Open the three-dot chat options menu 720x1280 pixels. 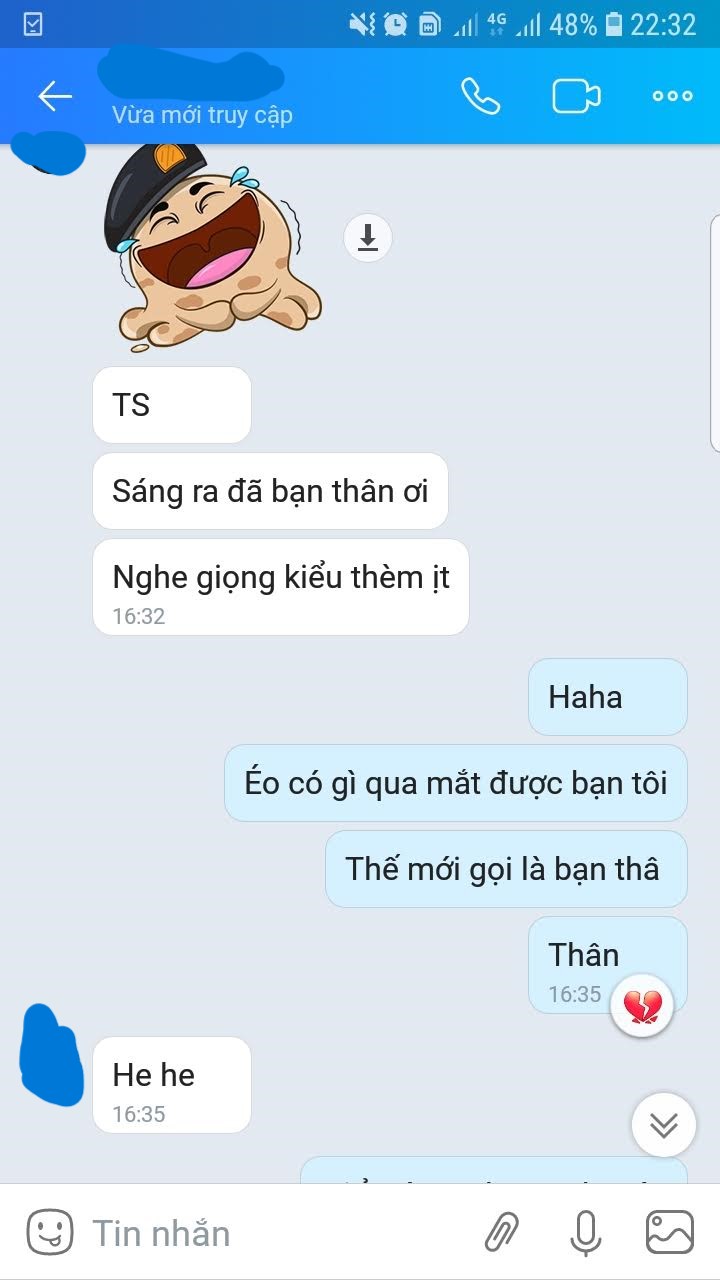click(672, 96)
